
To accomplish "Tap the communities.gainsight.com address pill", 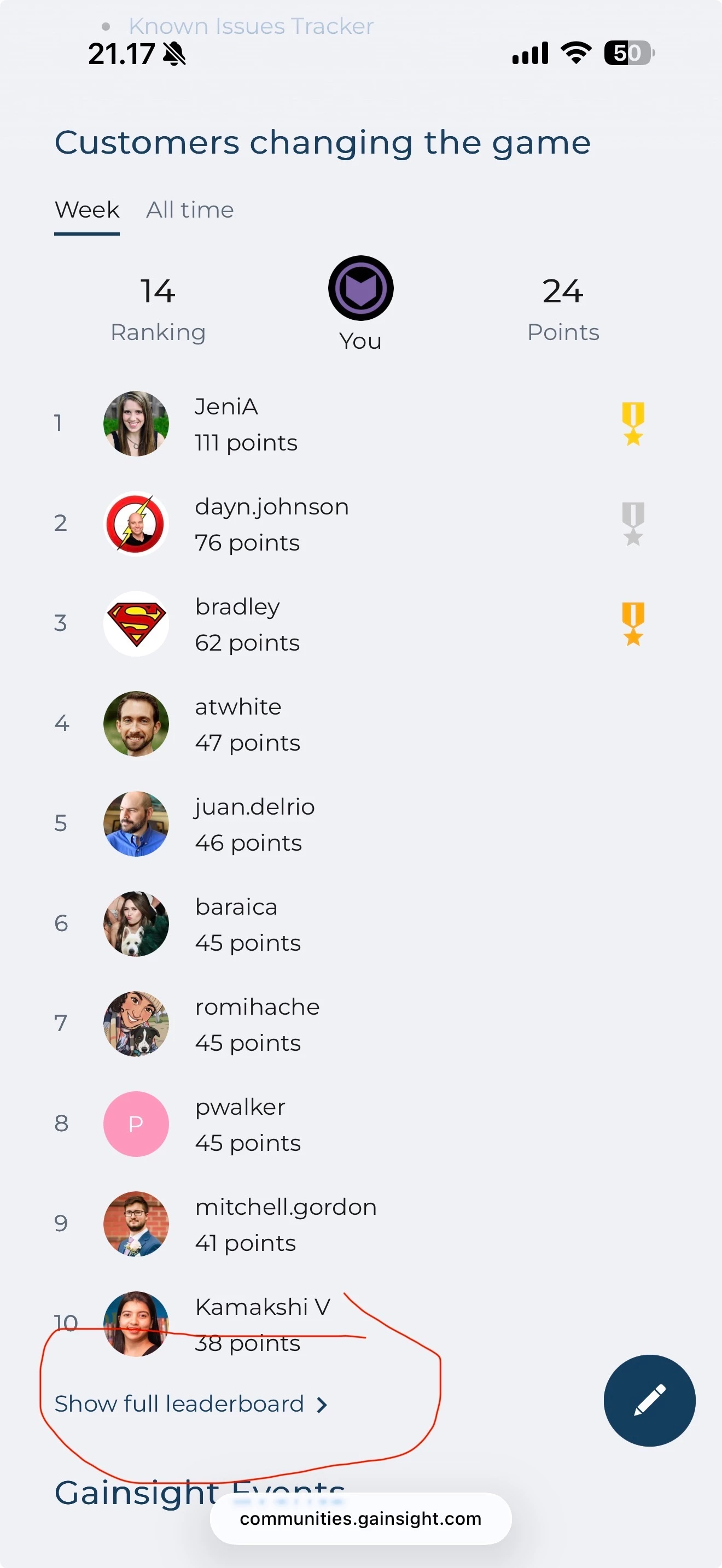I will coord(360,1518).
